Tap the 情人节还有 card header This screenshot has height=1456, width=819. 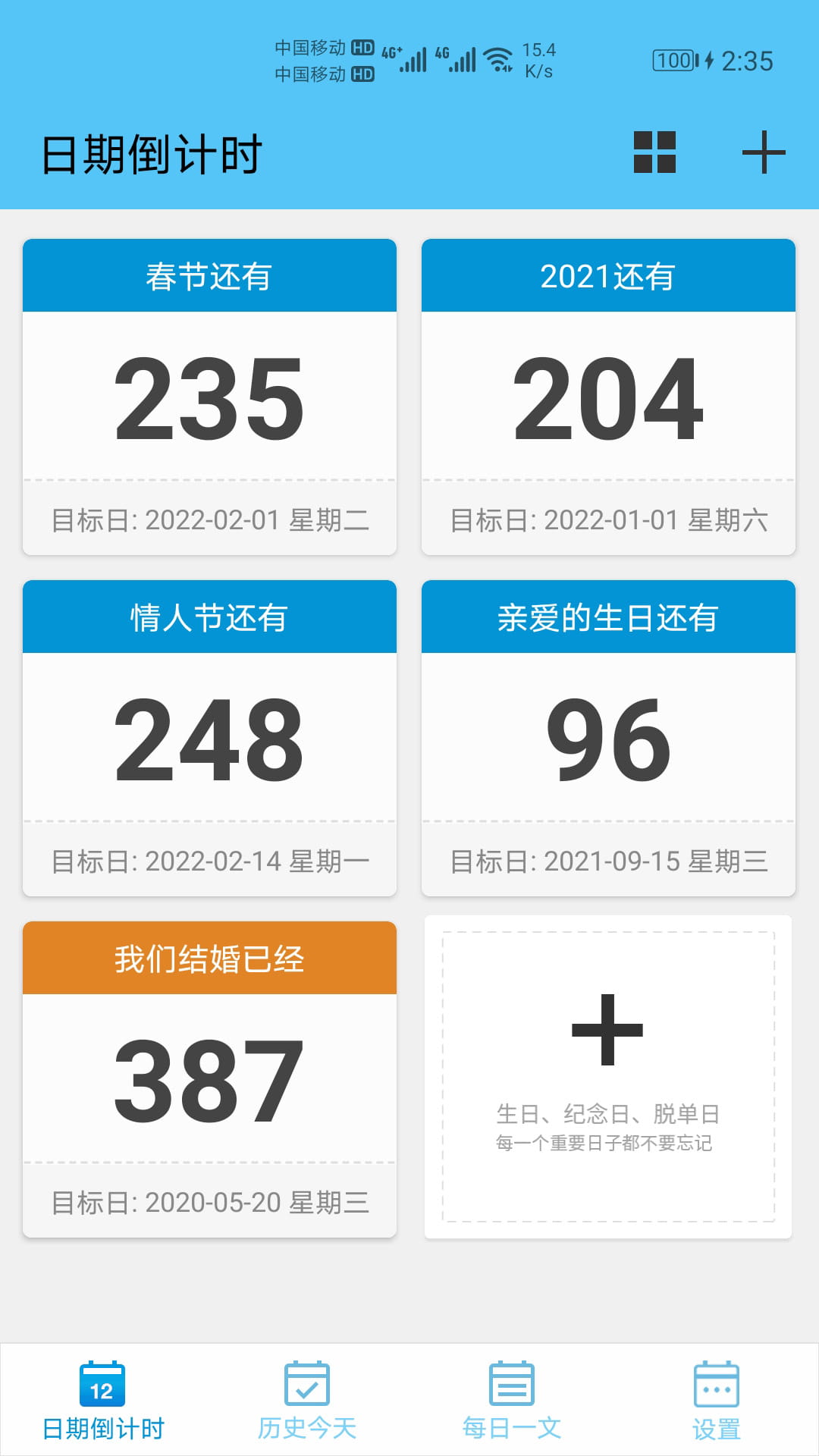tap(209, 617)
